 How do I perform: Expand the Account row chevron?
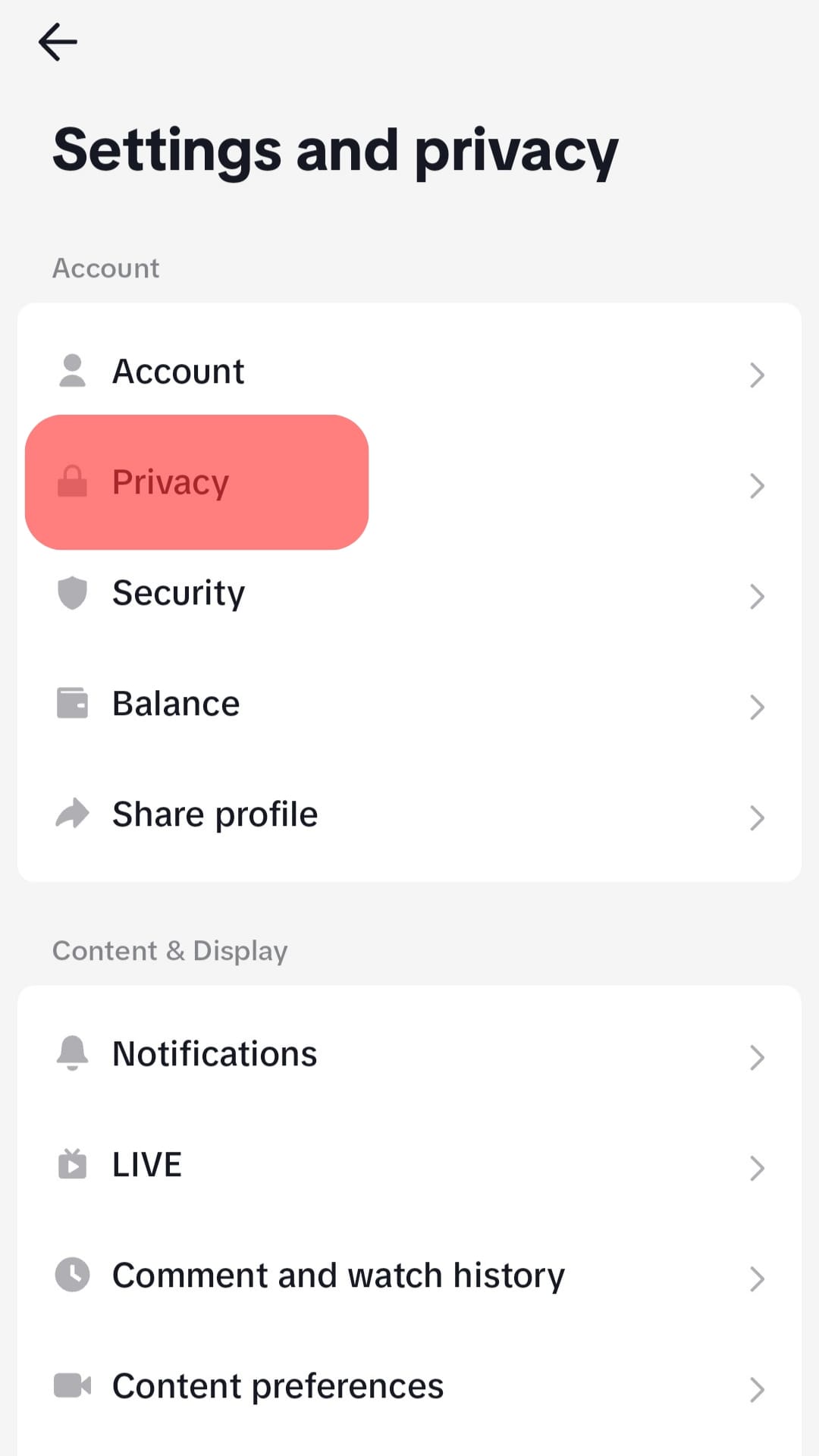[x=757, y=375]
